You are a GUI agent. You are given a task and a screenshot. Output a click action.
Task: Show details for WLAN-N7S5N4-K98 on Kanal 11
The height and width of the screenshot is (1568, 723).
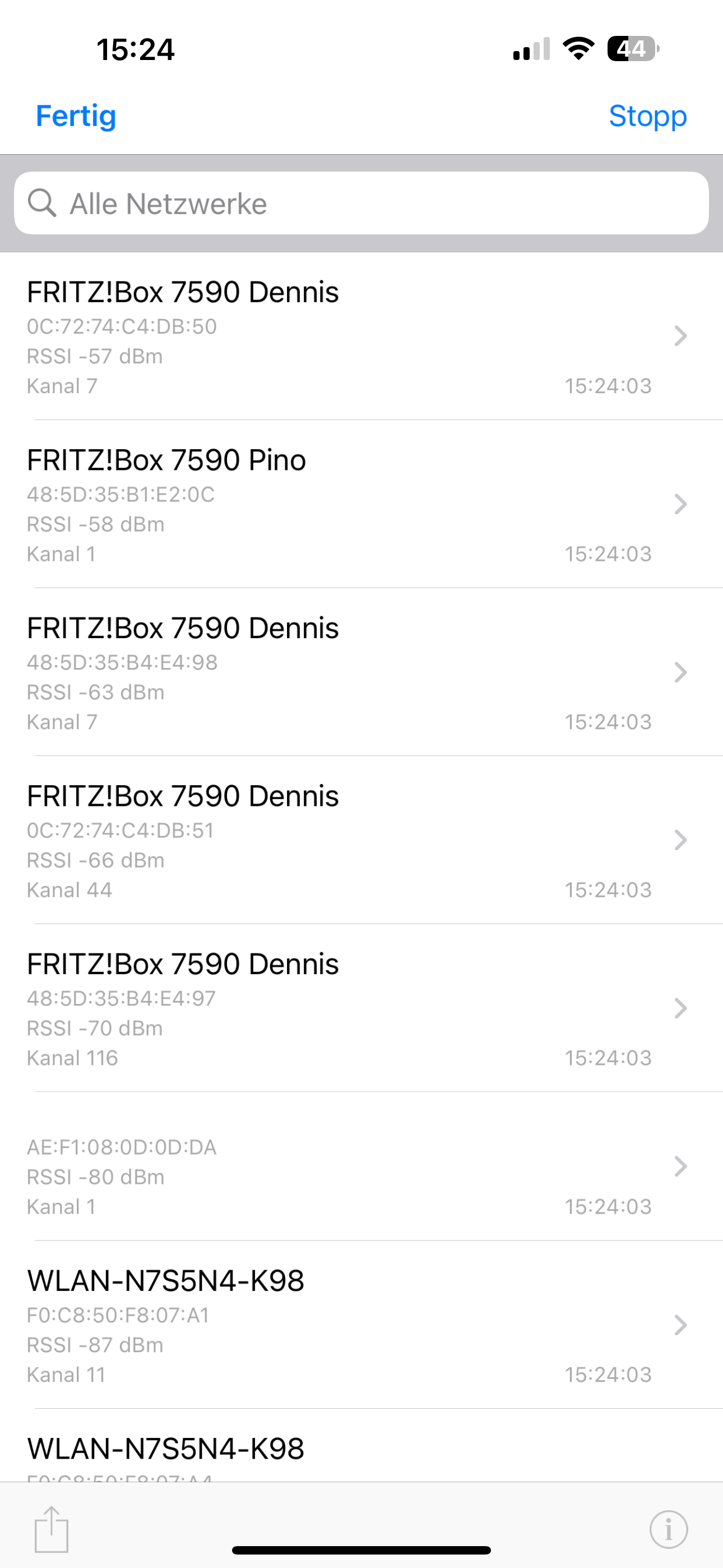[361, 1325]
